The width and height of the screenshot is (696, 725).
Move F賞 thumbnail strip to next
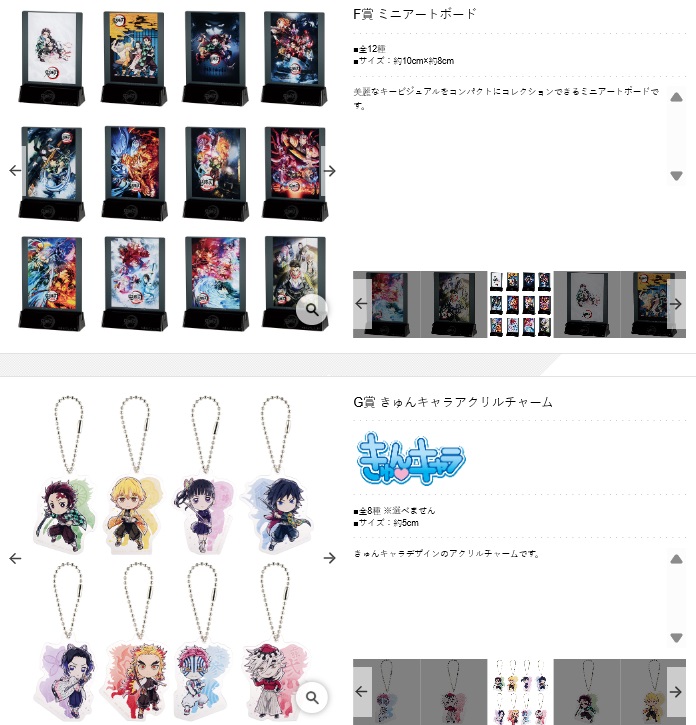(677, 304)
